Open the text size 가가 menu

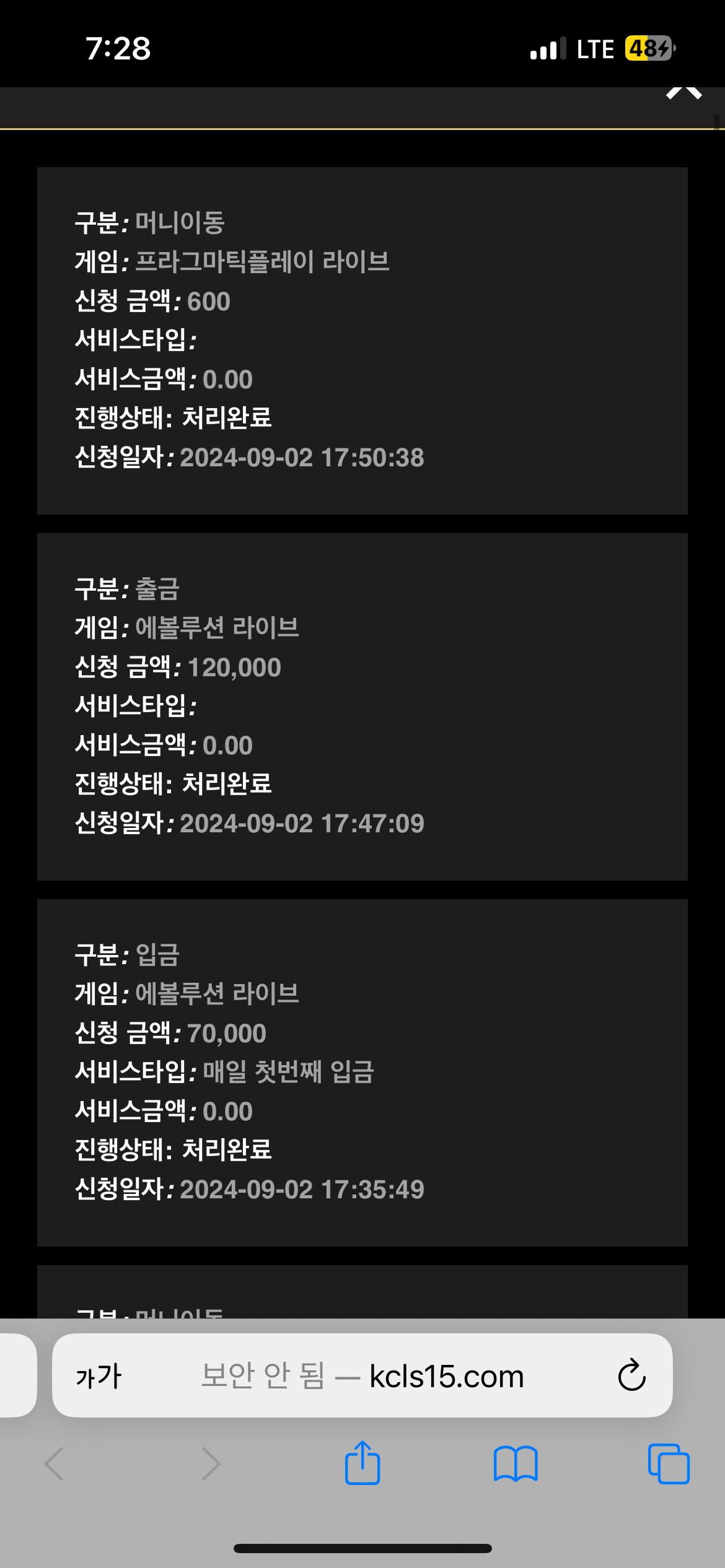(99, 1376)
